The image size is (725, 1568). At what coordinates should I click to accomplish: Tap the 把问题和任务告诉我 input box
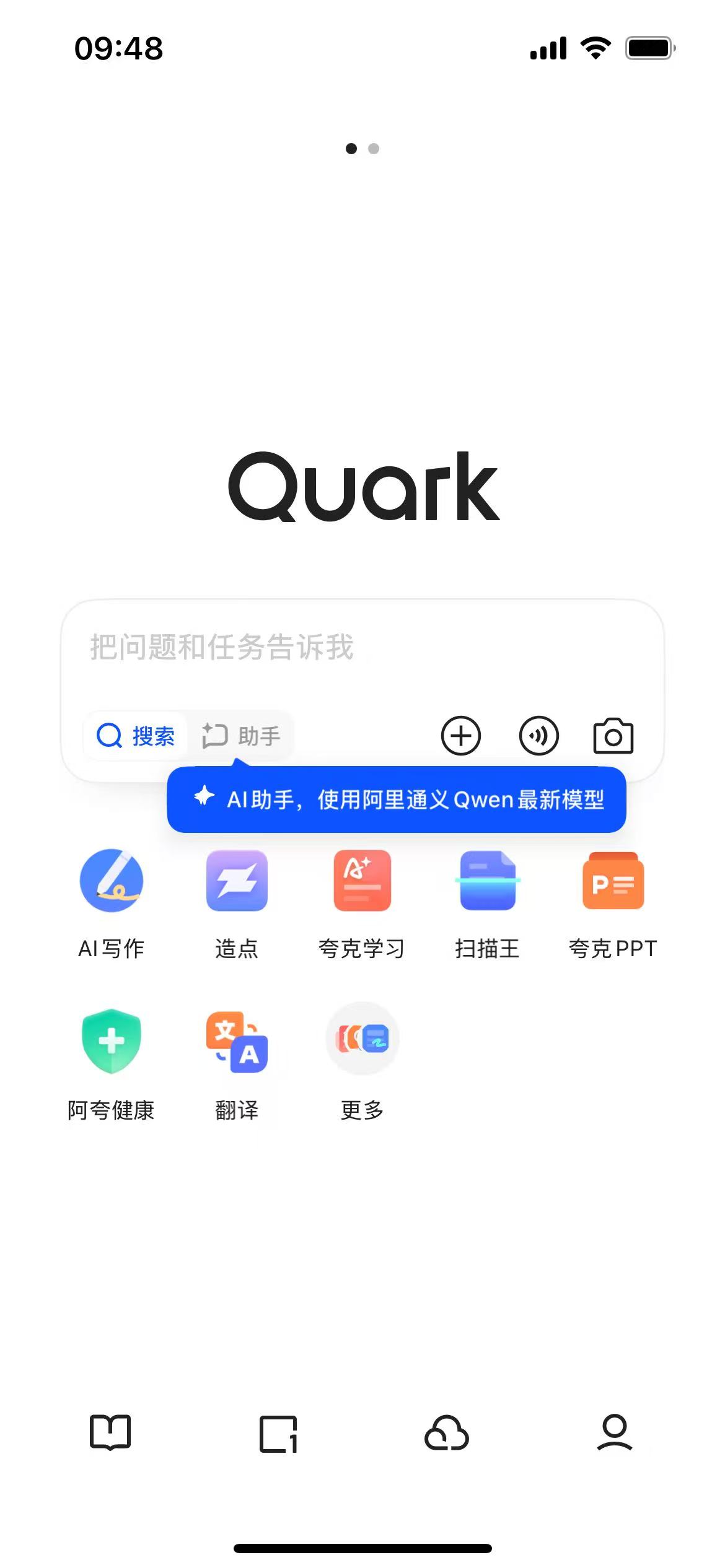362,648
